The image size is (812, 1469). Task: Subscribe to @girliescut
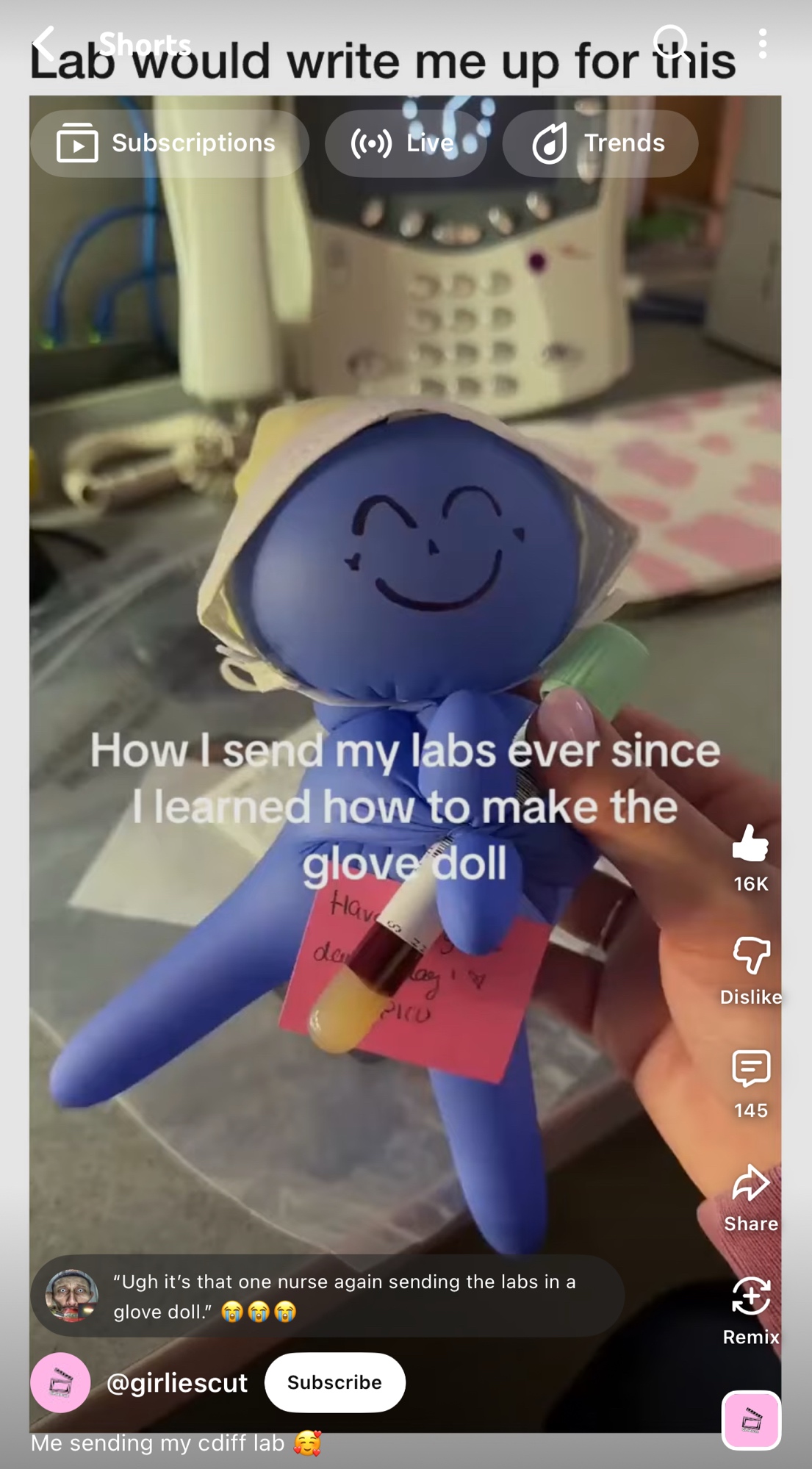coord(334,1382)
